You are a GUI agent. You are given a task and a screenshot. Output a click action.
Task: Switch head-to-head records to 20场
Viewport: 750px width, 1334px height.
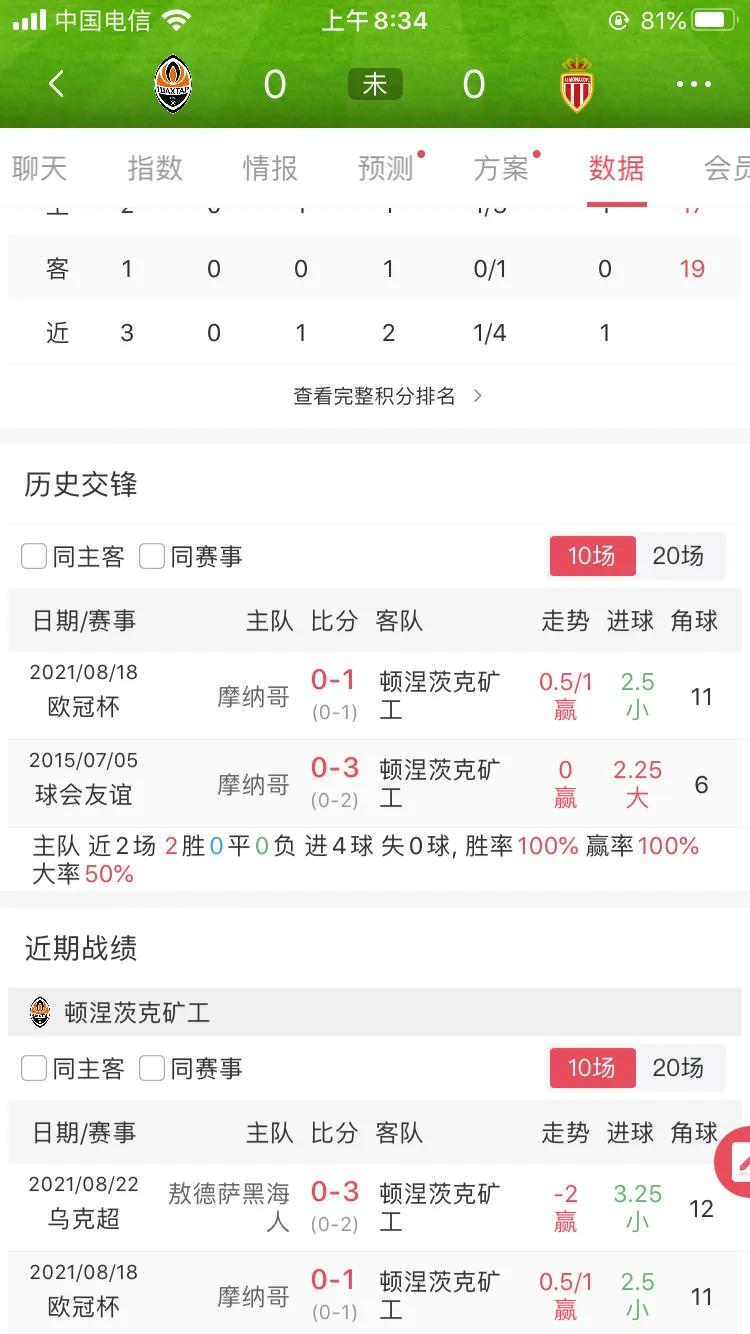(x=680, y=556)
